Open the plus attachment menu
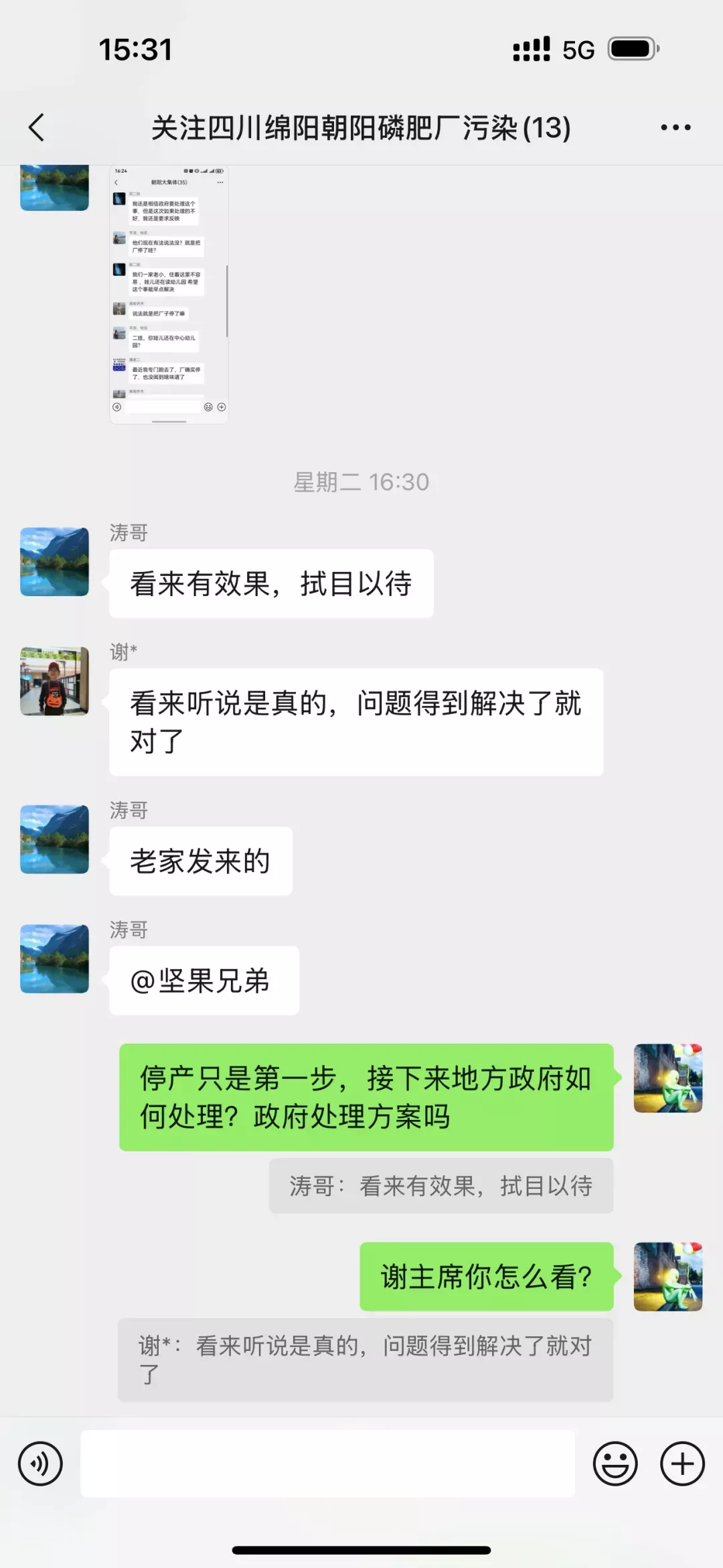This screenshot has width=723, height=1568. [682, 1464]
